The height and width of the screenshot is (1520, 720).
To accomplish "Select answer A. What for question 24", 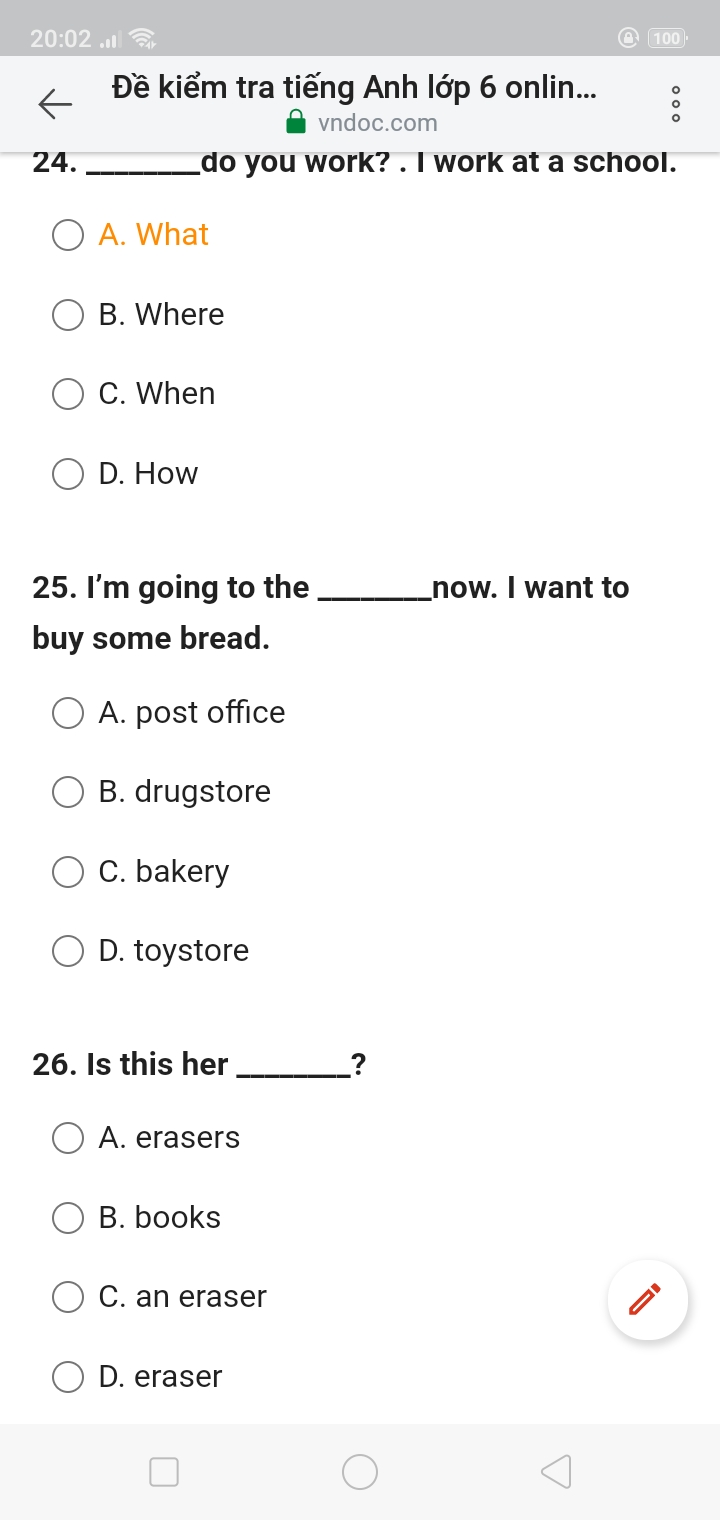I will (68, 235).
